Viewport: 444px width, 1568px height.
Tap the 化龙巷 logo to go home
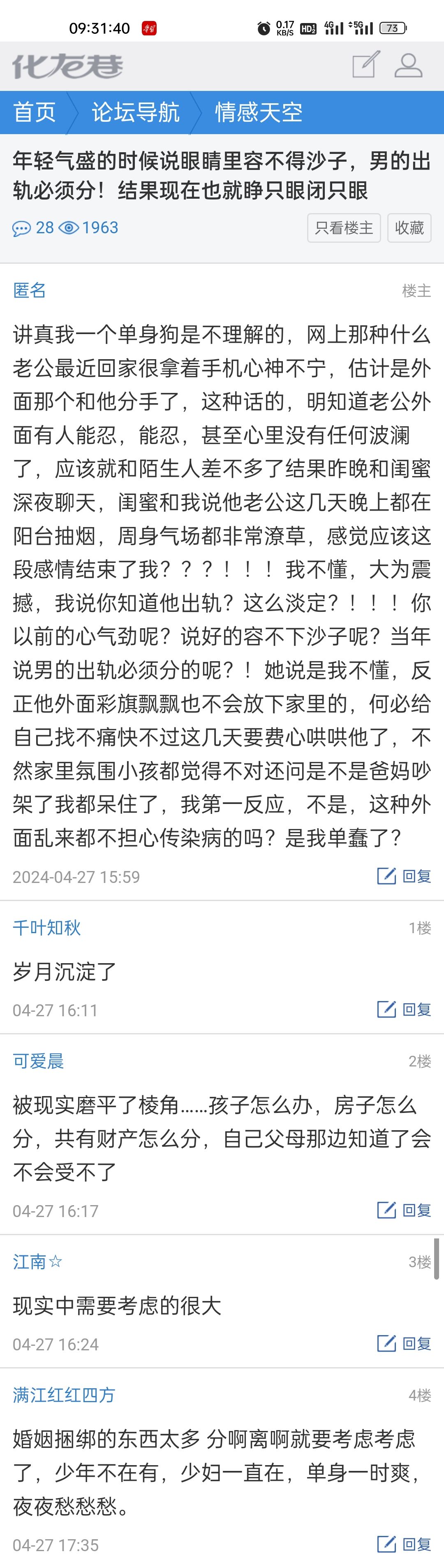click(x=67, y=66)
